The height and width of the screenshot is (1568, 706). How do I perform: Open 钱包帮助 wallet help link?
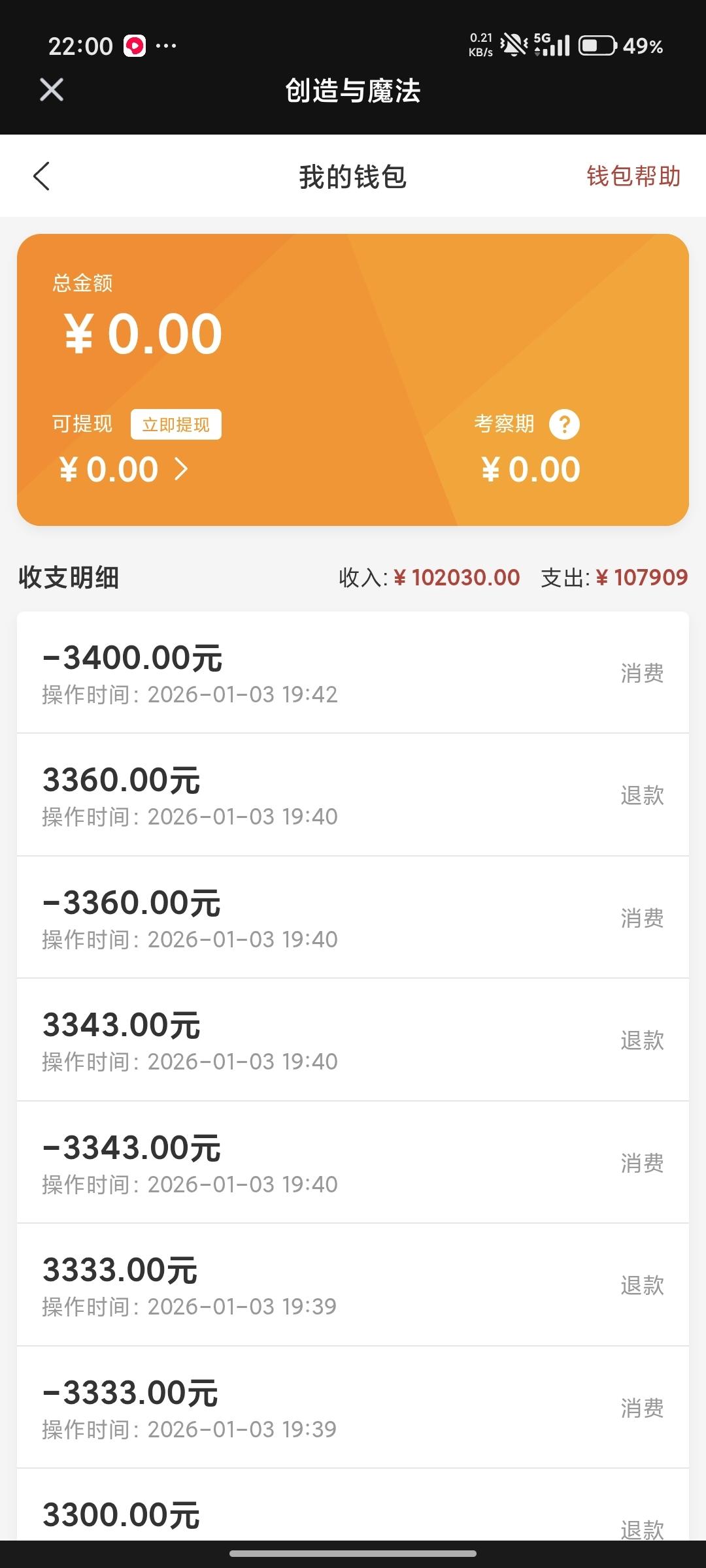coord(633,176)
